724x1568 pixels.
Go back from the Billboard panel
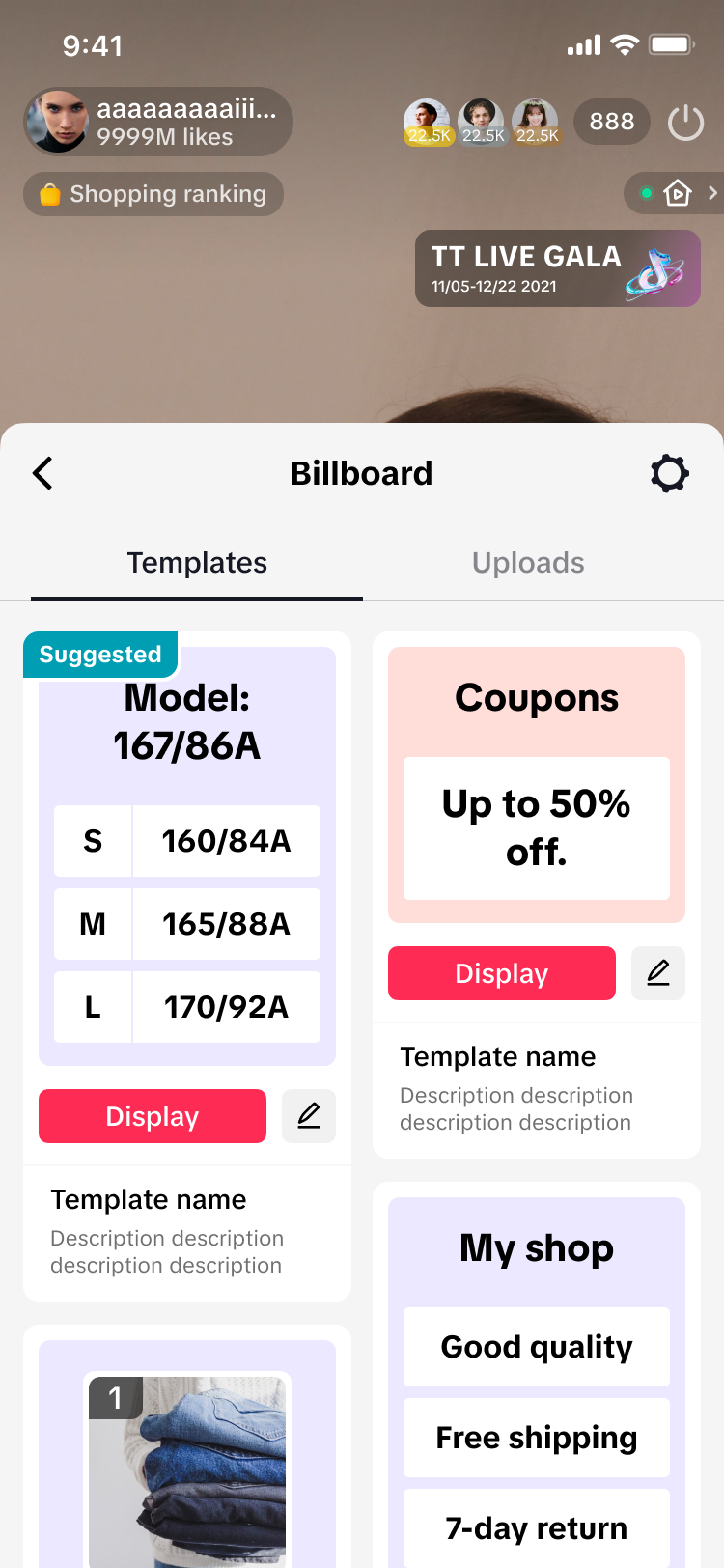(x=42, y=473)
